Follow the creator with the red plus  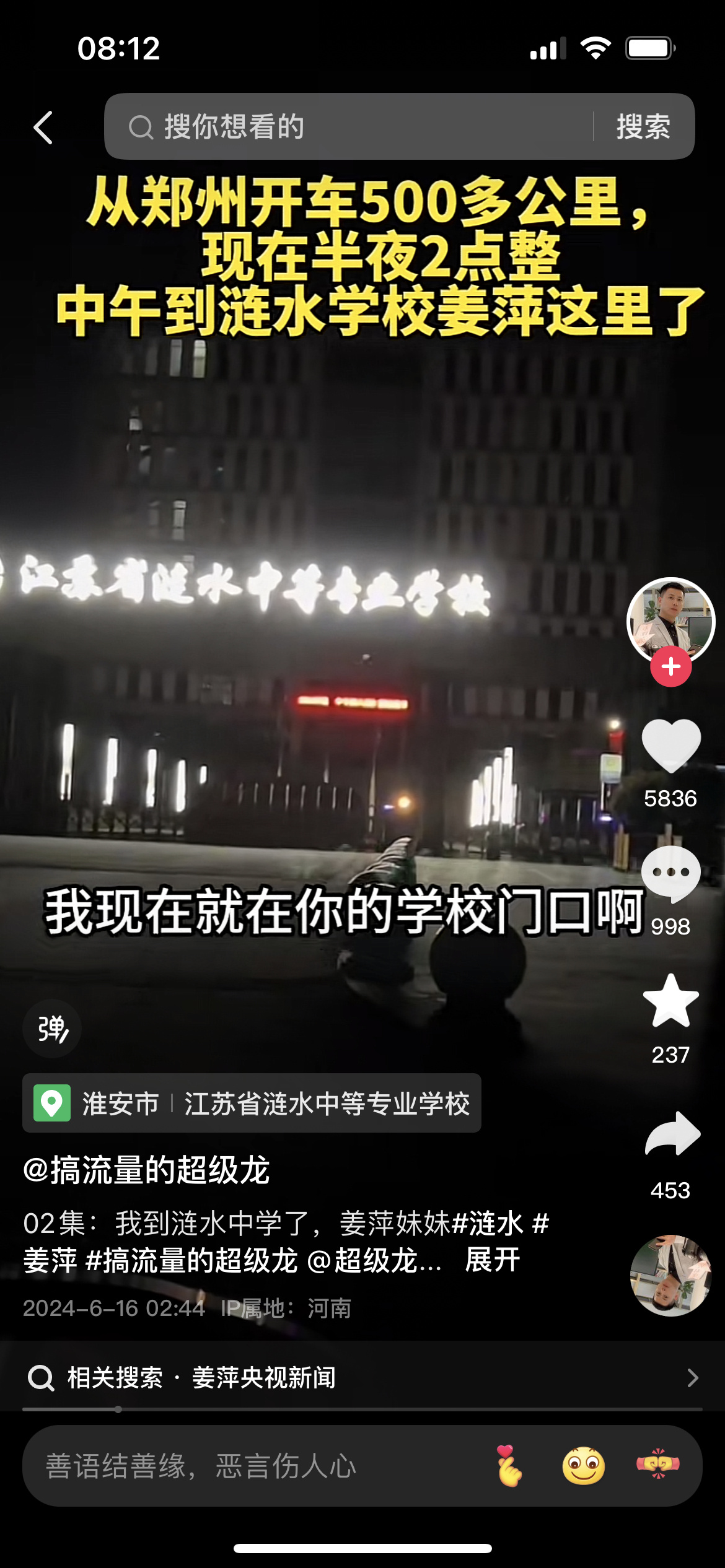[670, 667]
